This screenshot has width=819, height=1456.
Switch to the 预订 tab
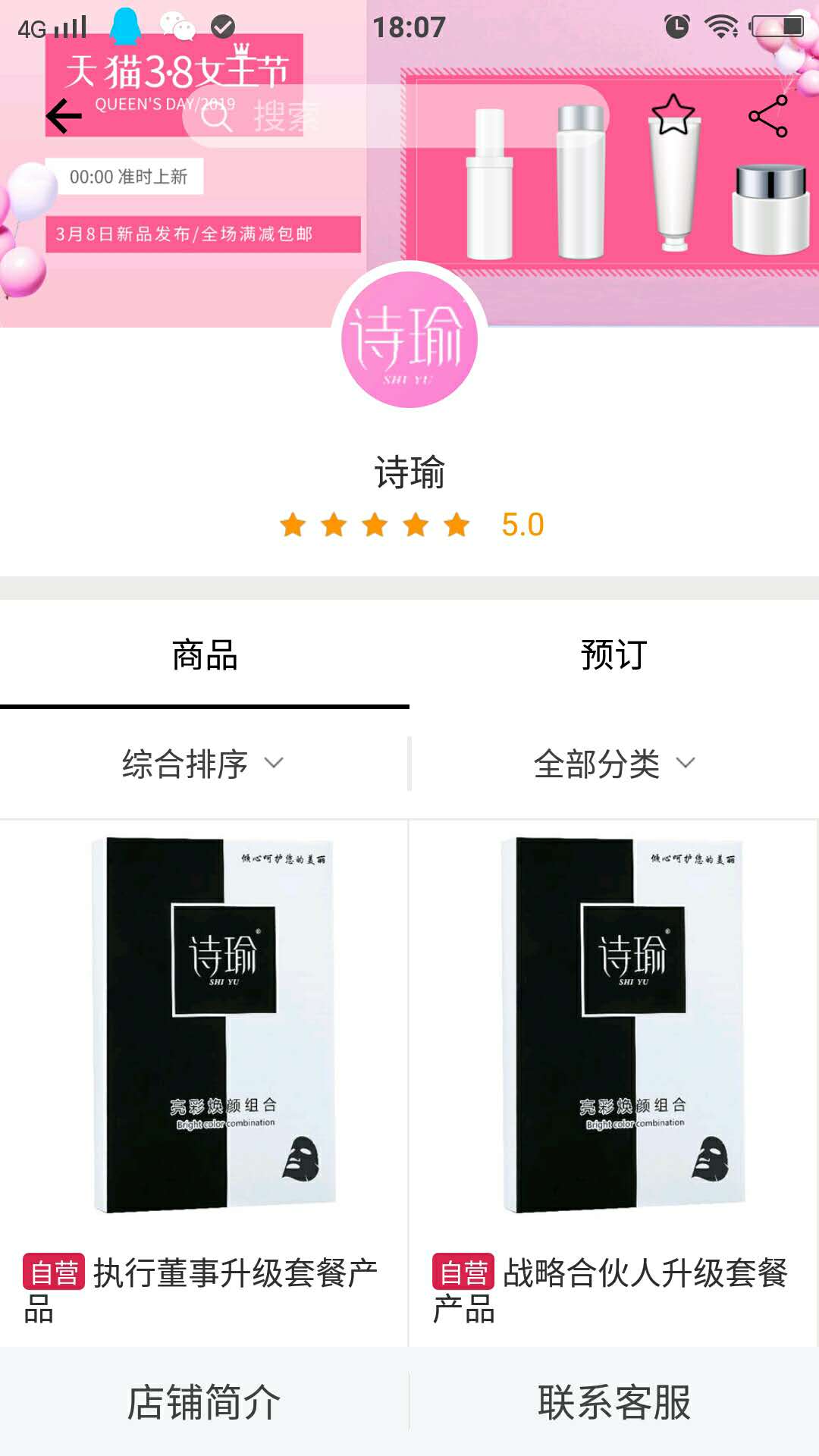tap(614, 655)
